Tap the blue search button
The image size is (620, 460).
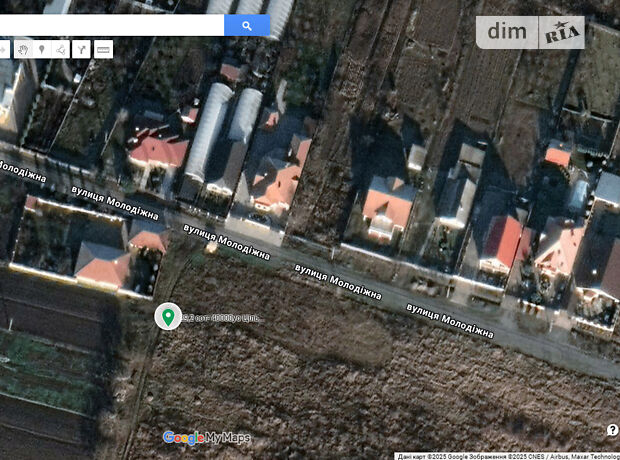[x=247, y=25]
